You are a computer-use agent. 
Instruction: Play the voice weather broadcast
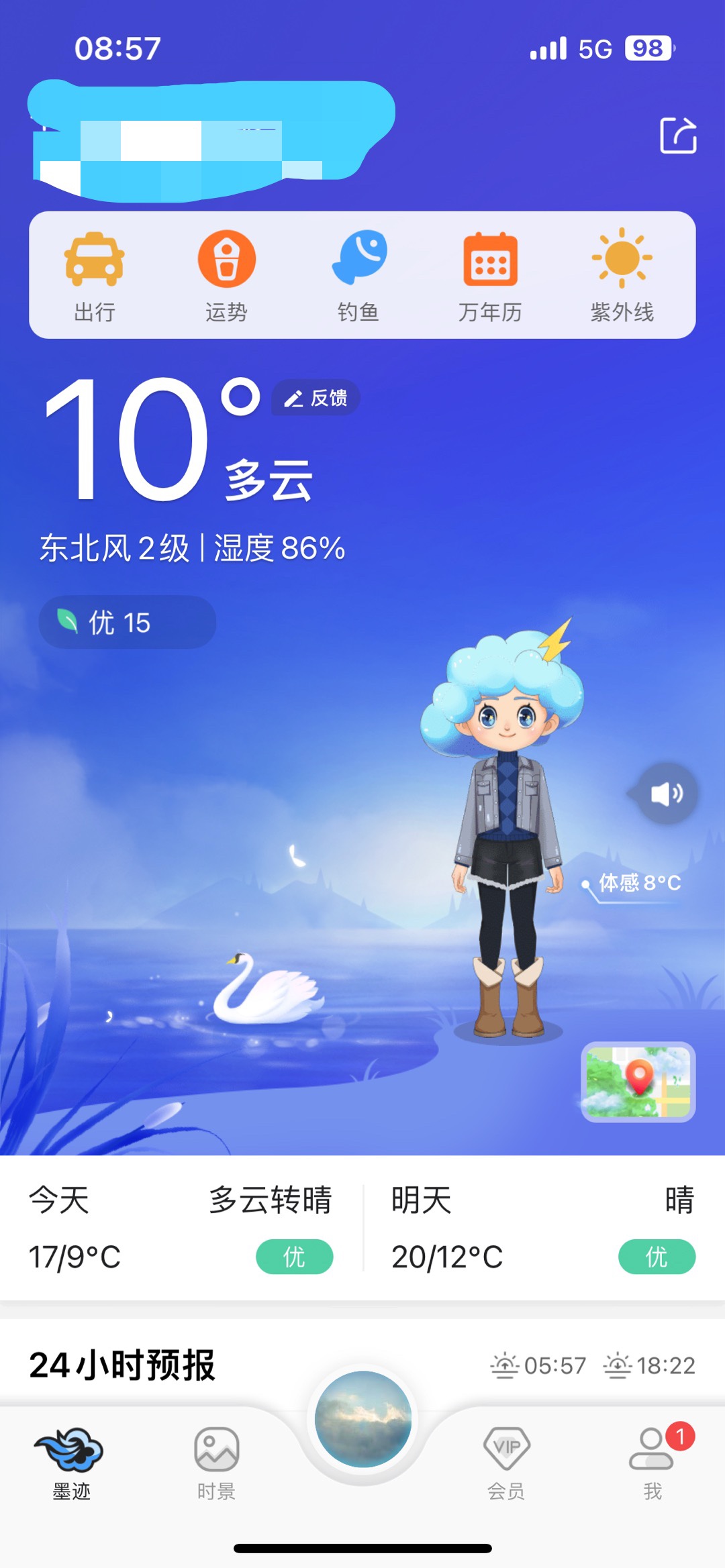[666, 794]
